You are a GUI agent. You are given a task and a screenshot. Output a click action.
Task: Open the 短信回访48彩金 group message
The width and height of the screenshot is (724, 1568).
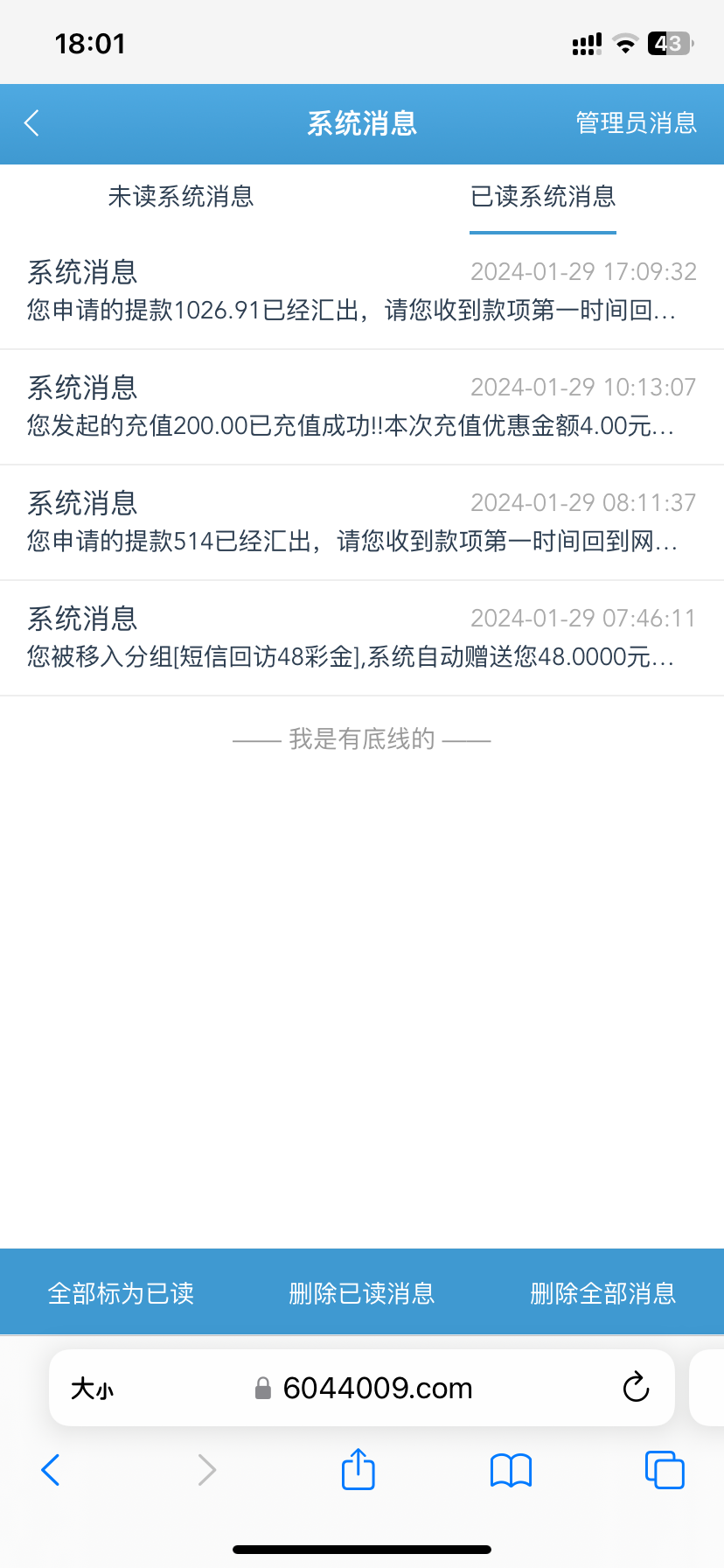[362, 638]
